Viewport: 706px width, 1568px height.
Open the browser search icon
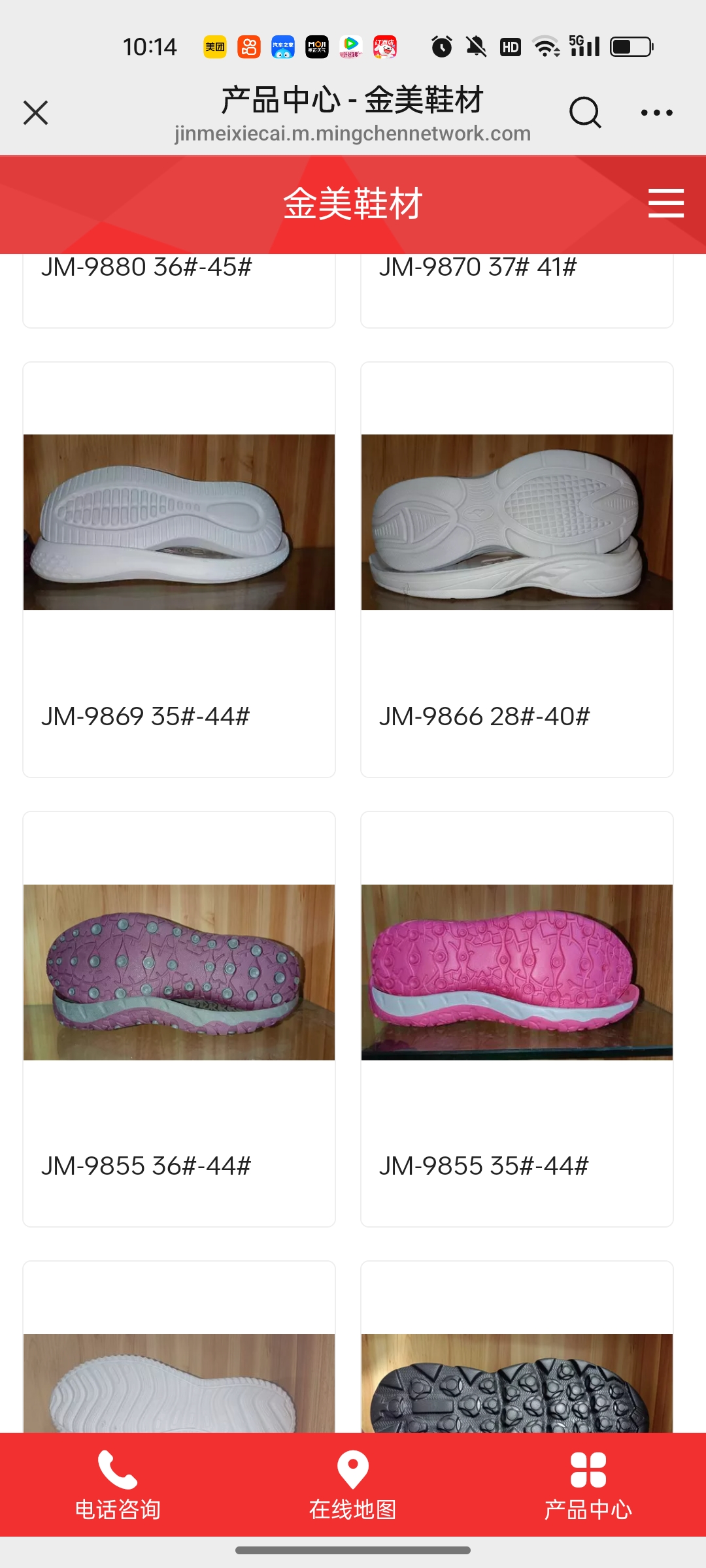point(584,112)
